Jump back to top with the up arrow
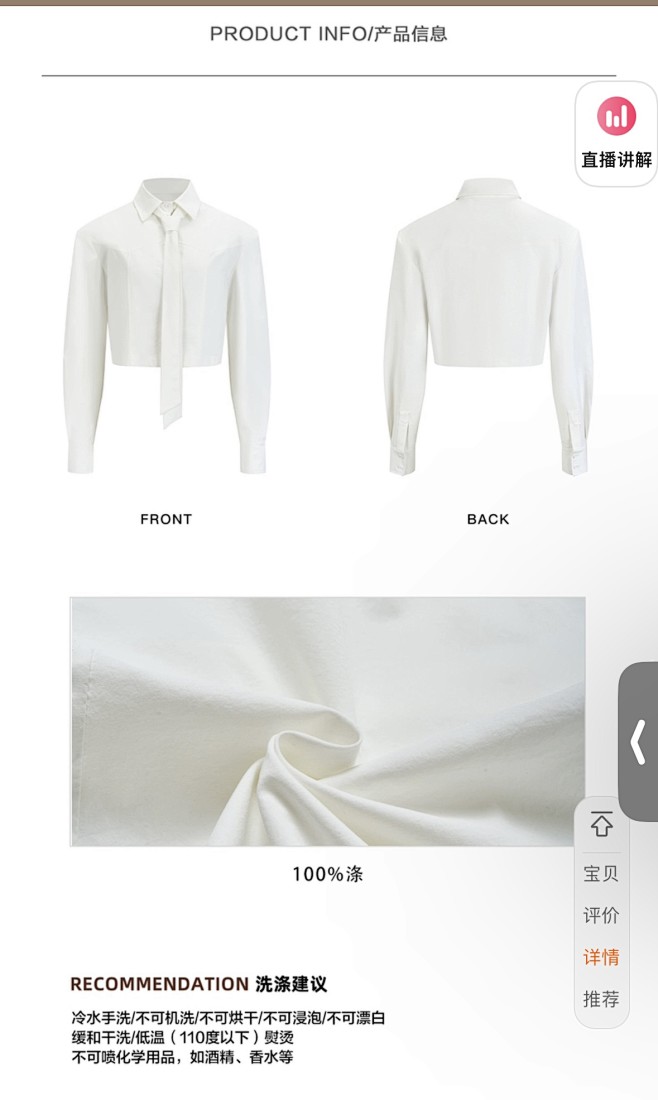The height and width of the screenshot is (1100, 658). 601,825
